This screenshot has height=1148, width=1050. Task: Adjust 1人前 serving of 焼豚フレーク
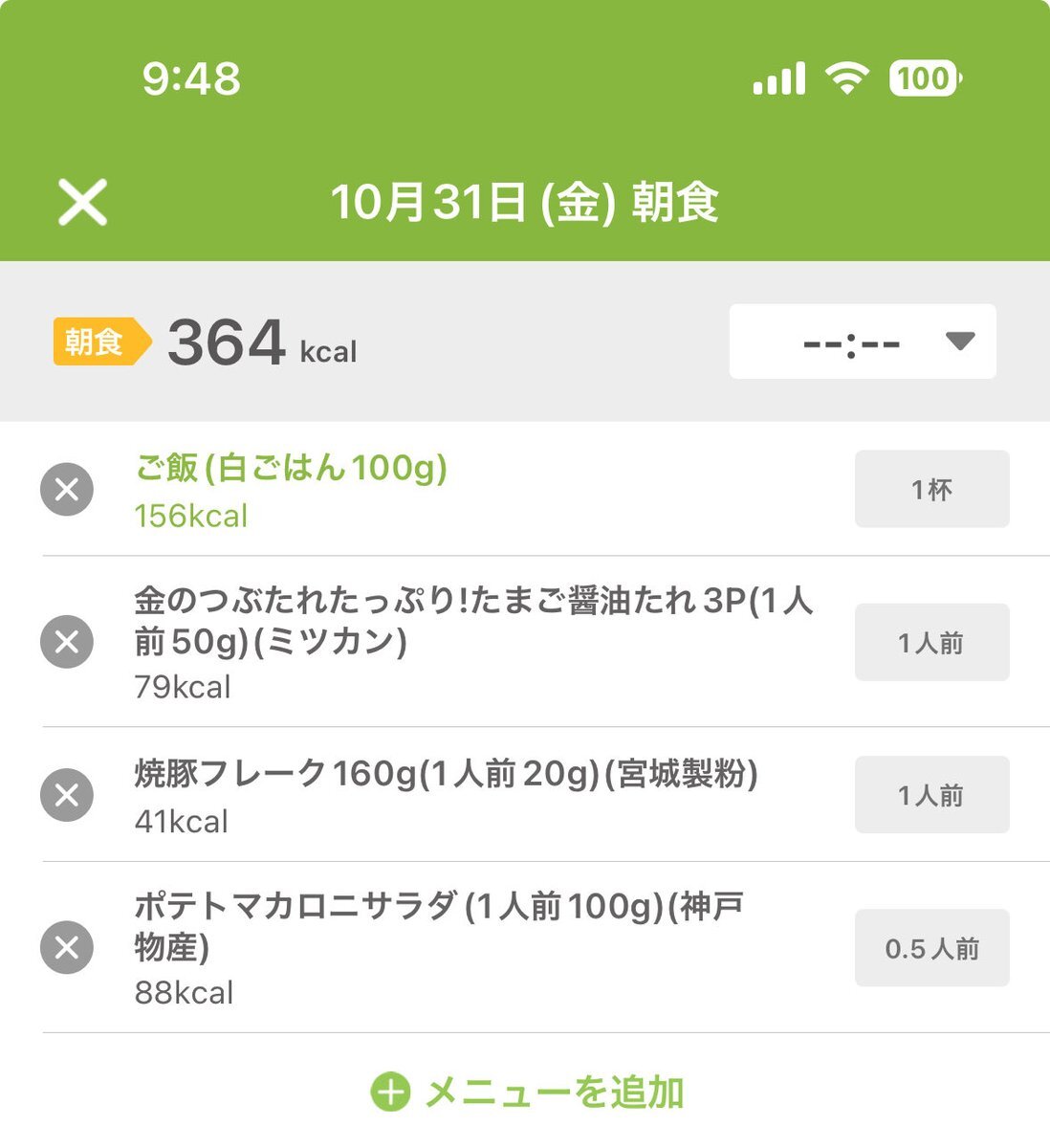click(931, 795)
